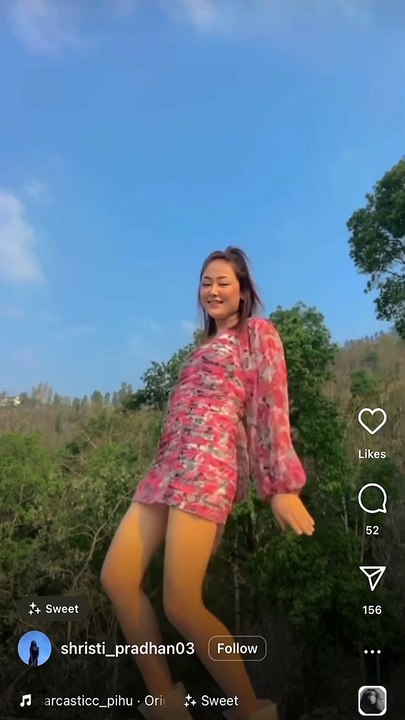Viewport: 405px width, 720px height.
Task: Open the Sweet effect chip above username
Action: (x=53, y=609)
